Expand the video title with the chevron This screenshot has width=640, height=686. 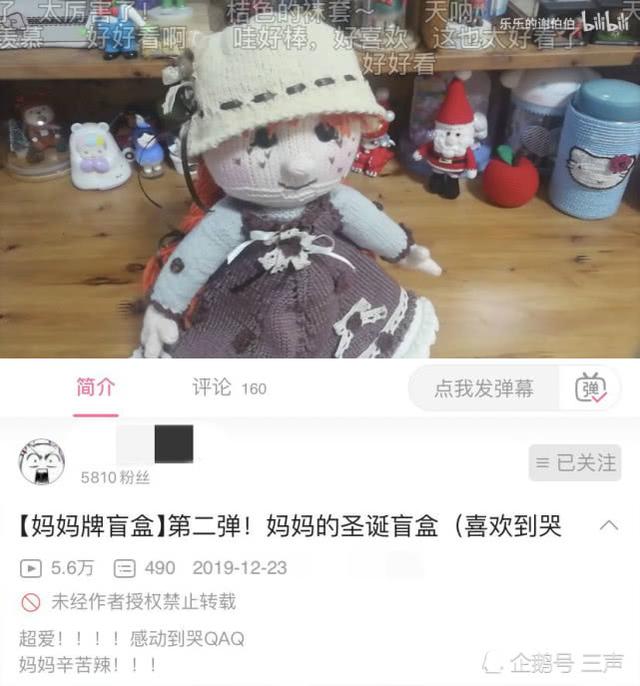(608, 526)
